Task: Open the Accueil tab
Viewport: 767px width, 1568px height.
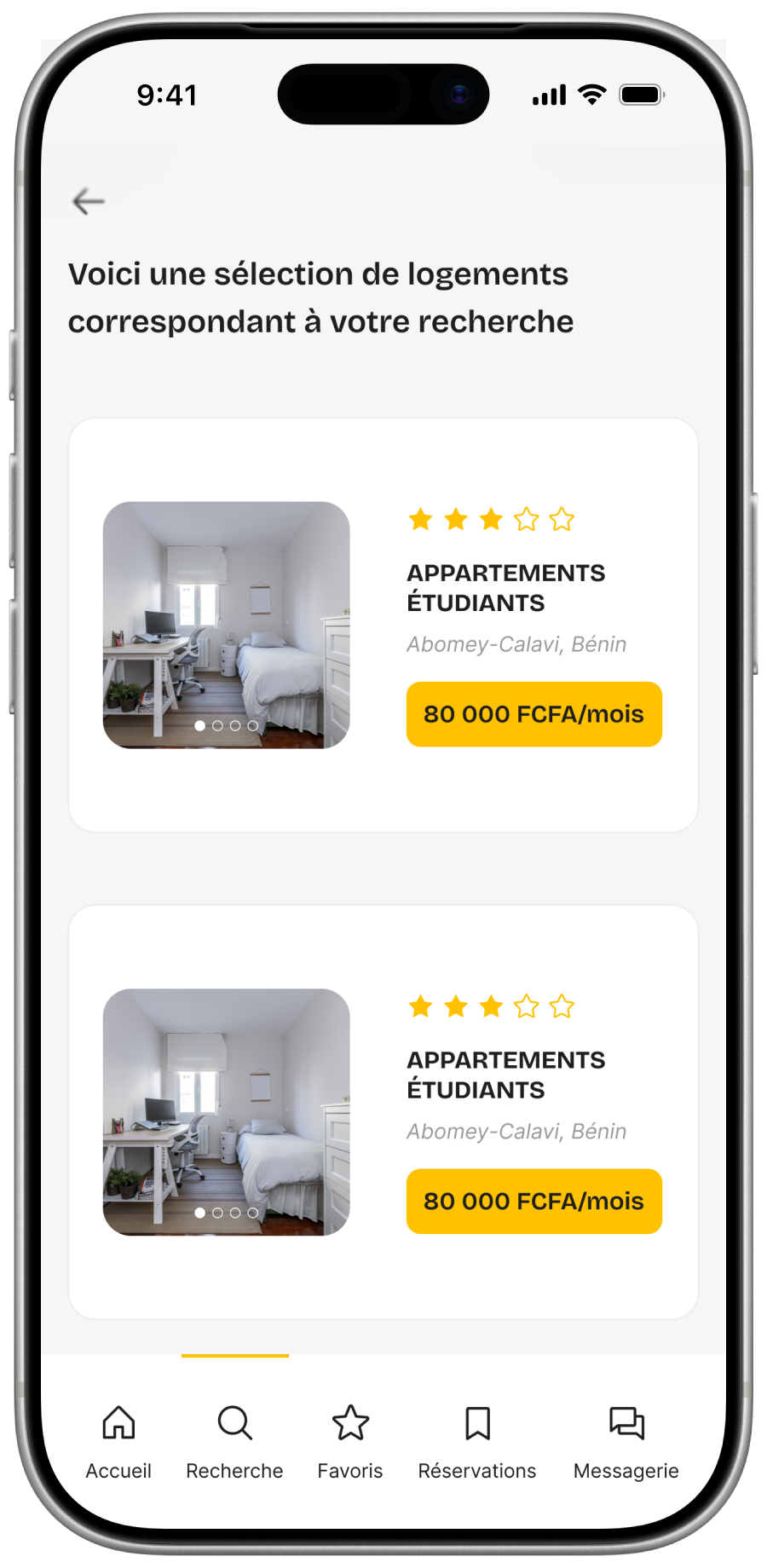Action: (x=118, y=1442)
